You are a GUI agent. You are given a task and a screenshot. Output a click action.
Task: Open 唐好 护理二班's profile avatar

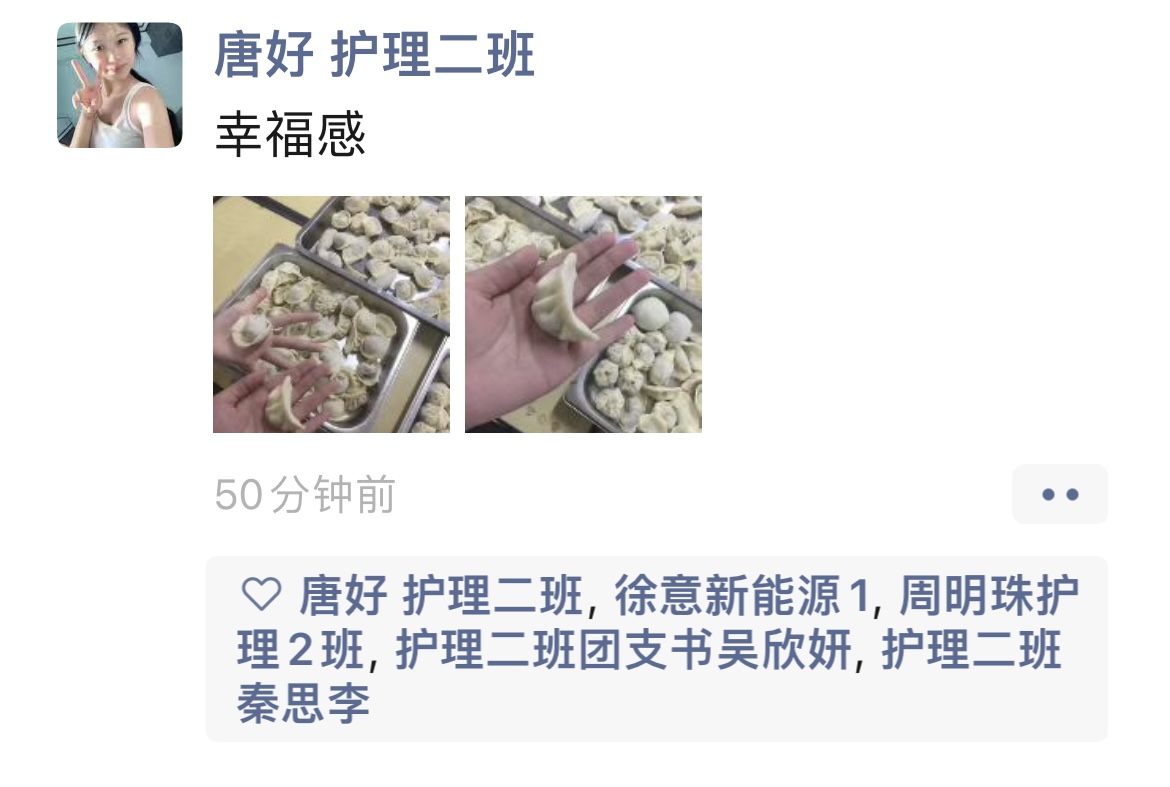(x=120, y=85)
